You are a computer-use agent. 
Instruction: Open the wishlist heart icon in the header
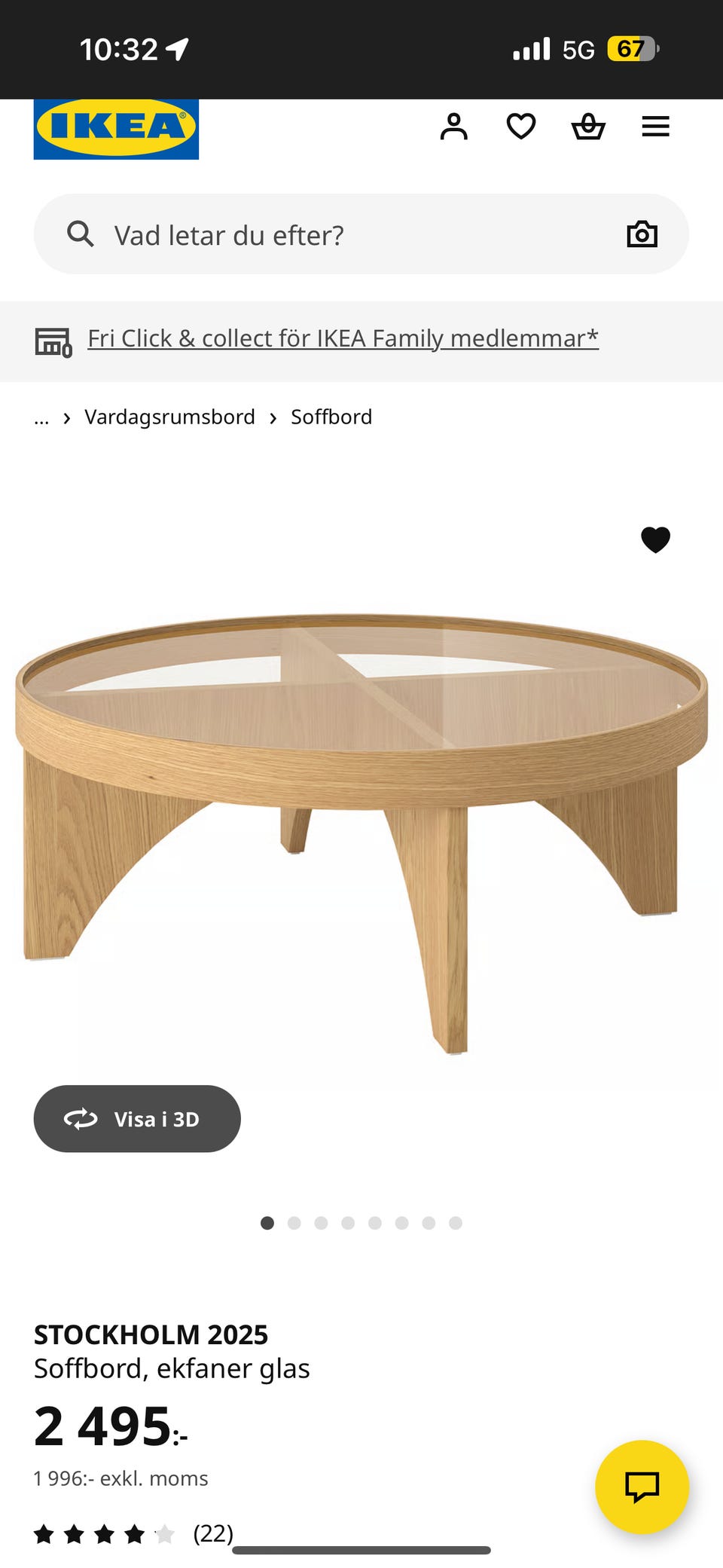[x=521, y=127]
